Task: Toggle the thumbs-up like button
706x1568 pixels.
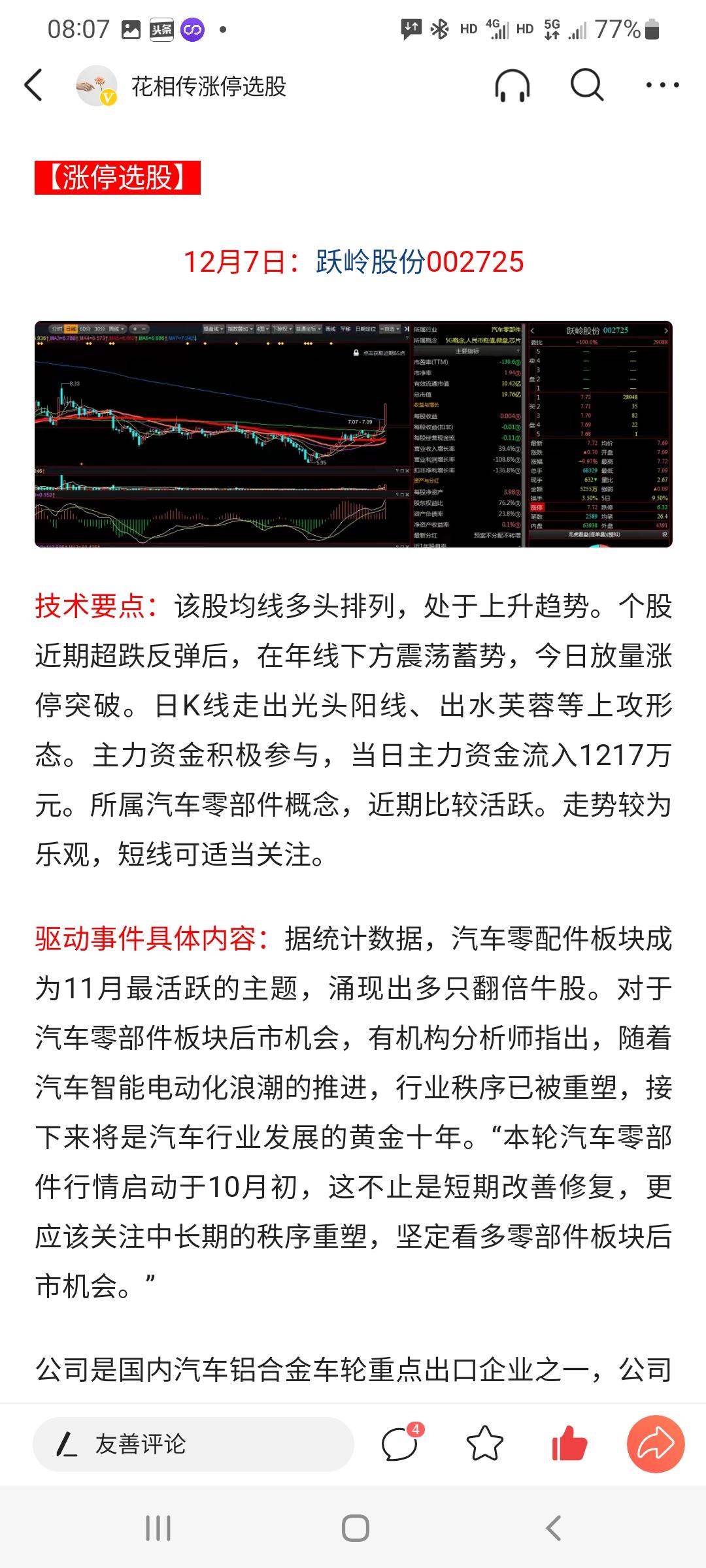Action: [x=570, y=1443]
